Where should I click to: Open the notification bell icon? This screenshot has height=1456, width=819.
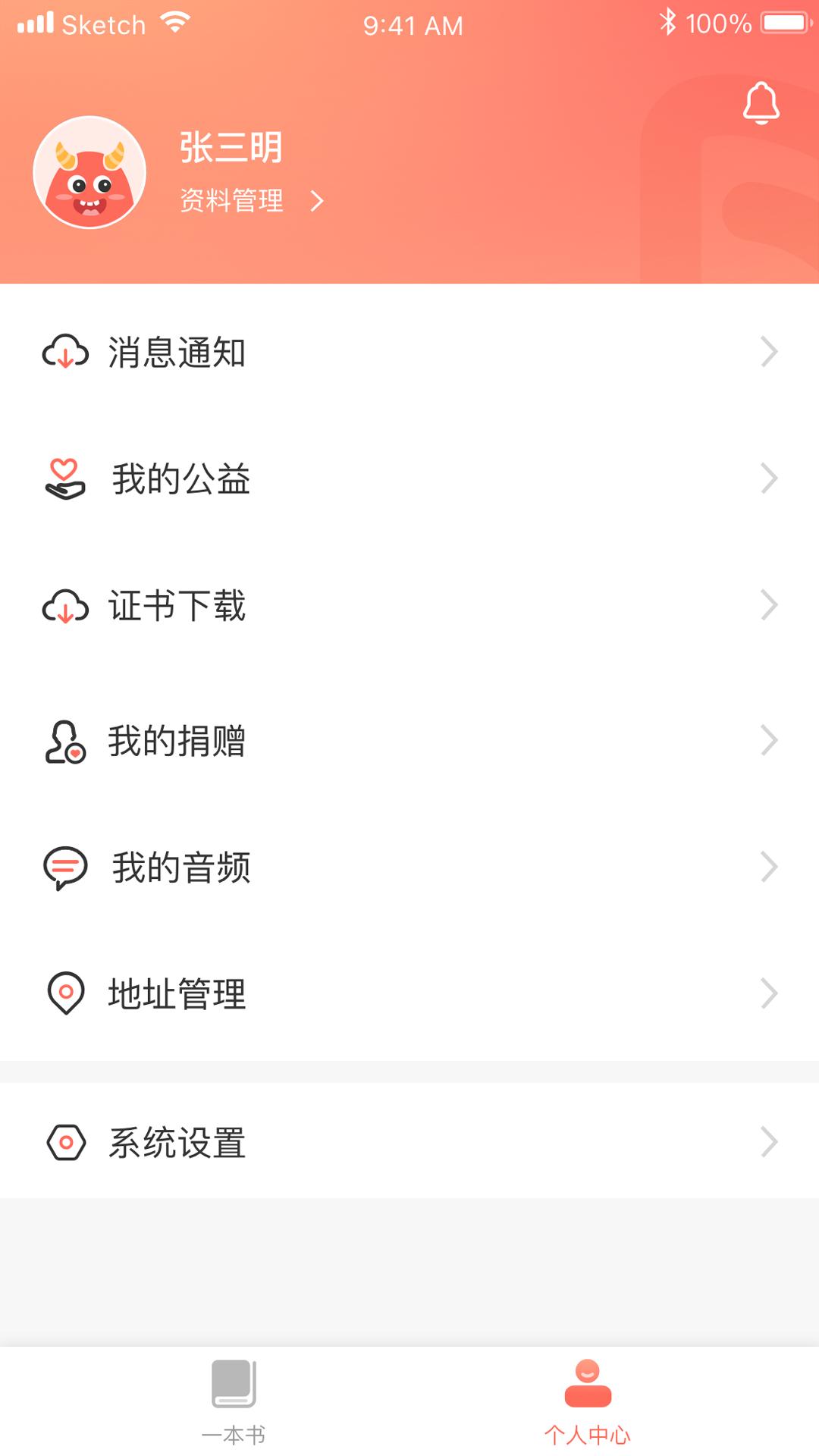(761, 102)
